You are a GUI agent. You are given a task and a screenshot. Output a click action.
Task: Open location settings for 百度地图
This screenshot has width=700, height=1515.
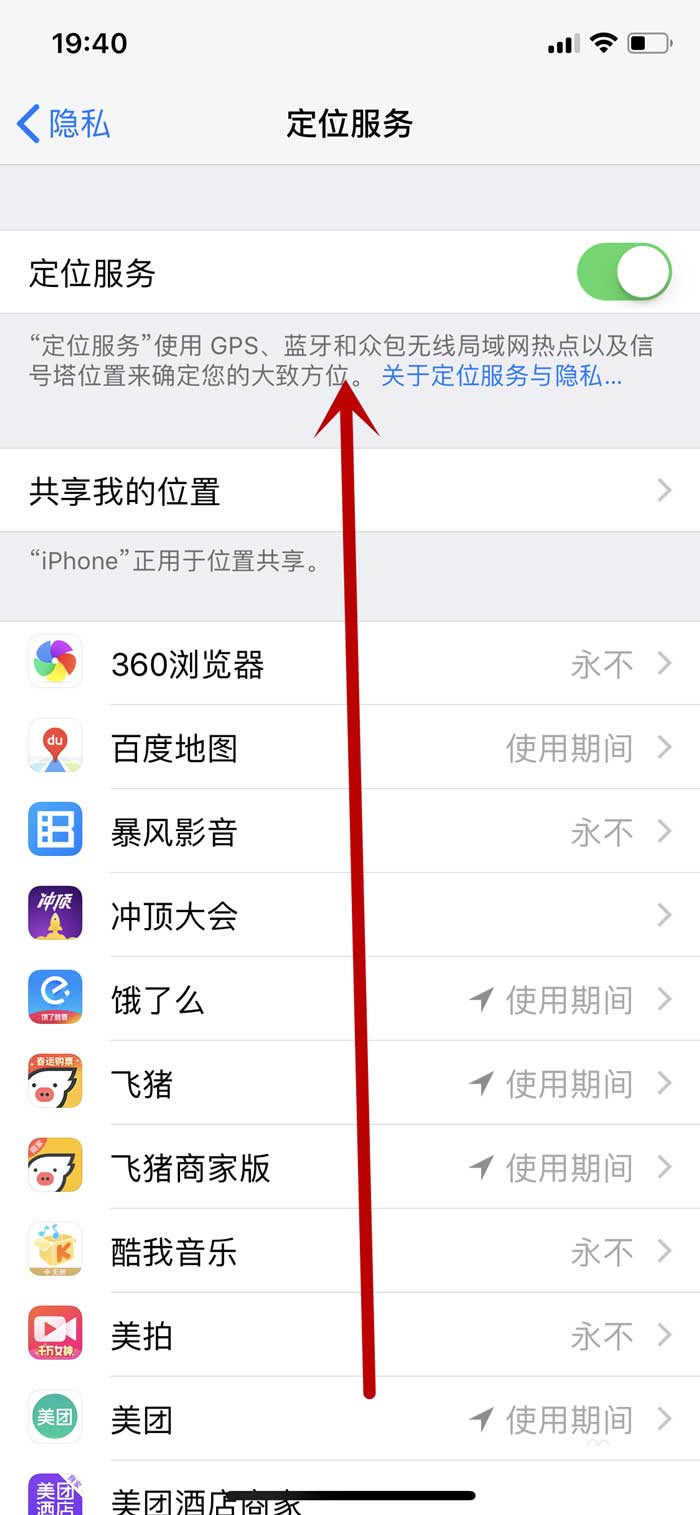(x=350, y=748)
